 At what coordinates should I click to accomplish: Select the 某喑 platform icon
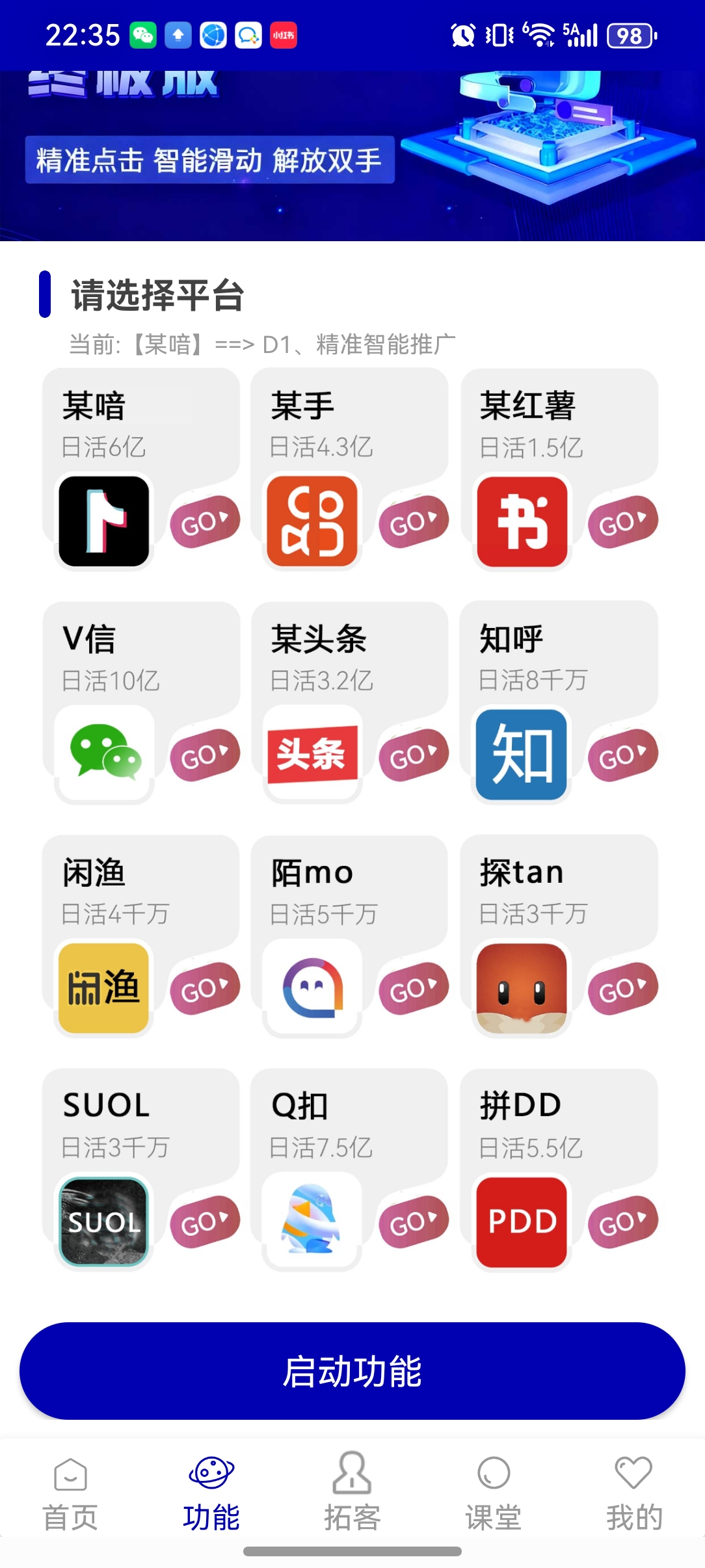click(103, 520)
